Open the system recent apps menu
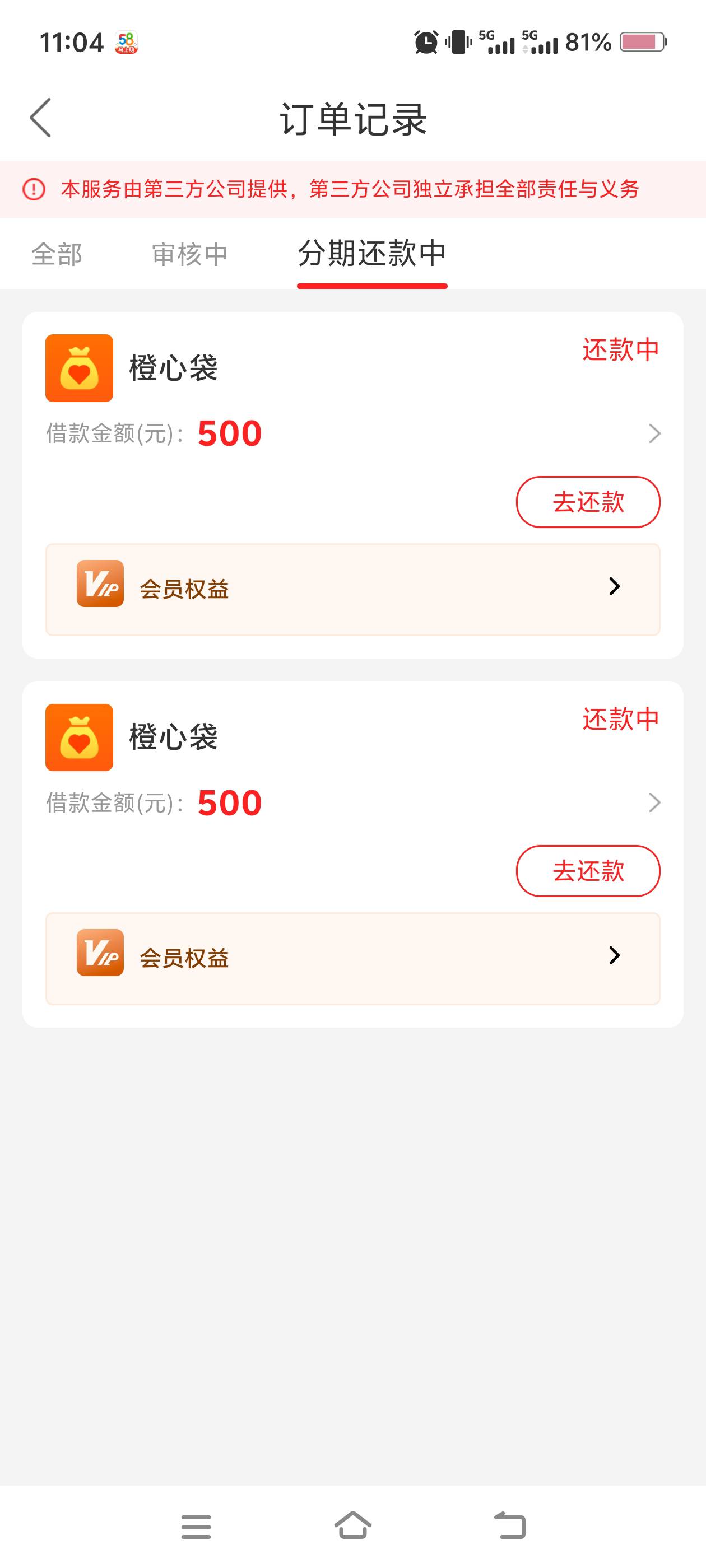The width and height of the screenshot is (706, 1568). 196,1526
